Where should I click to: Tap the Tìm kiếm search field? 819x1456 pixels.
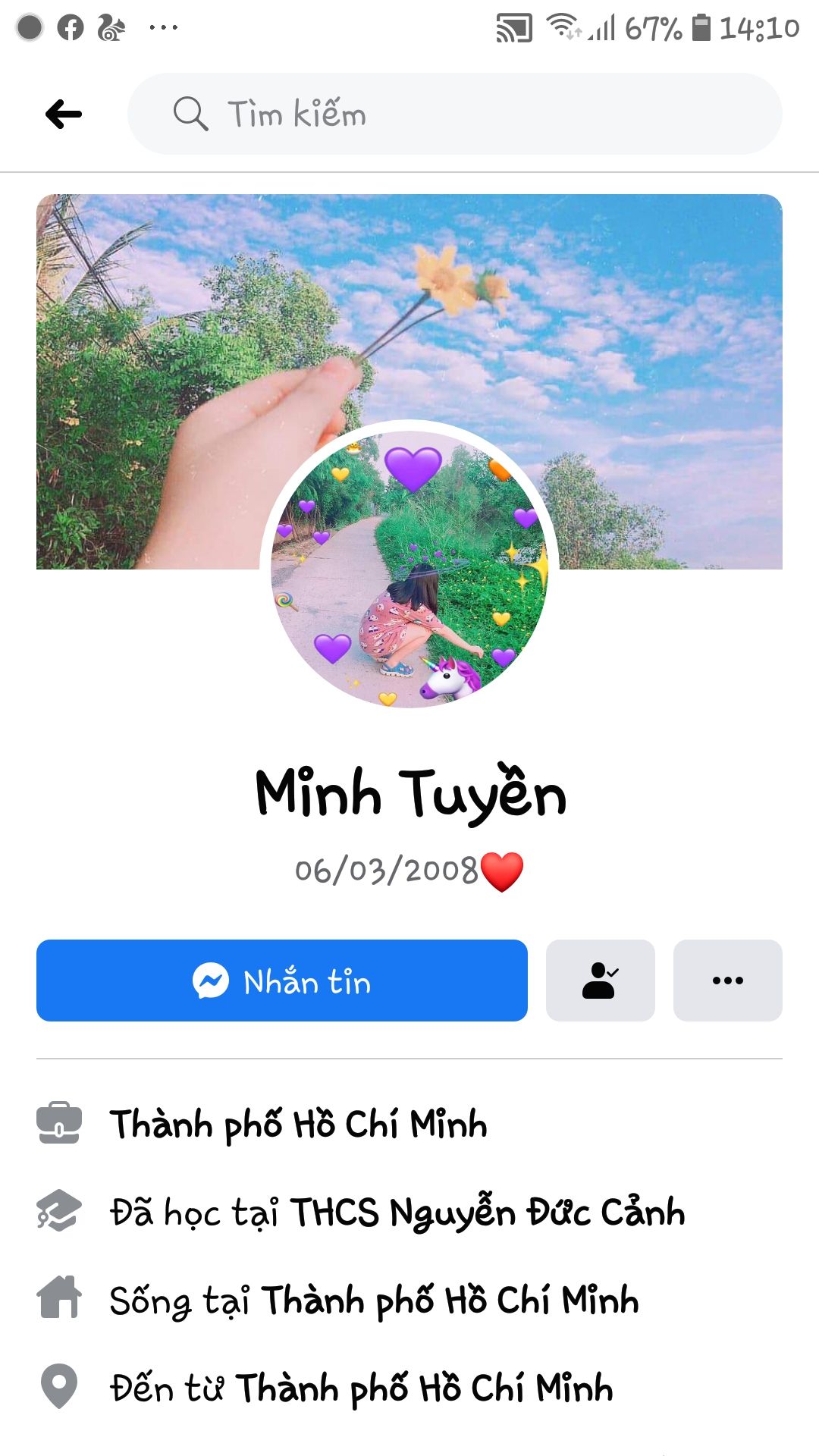[x=453, y=115]
